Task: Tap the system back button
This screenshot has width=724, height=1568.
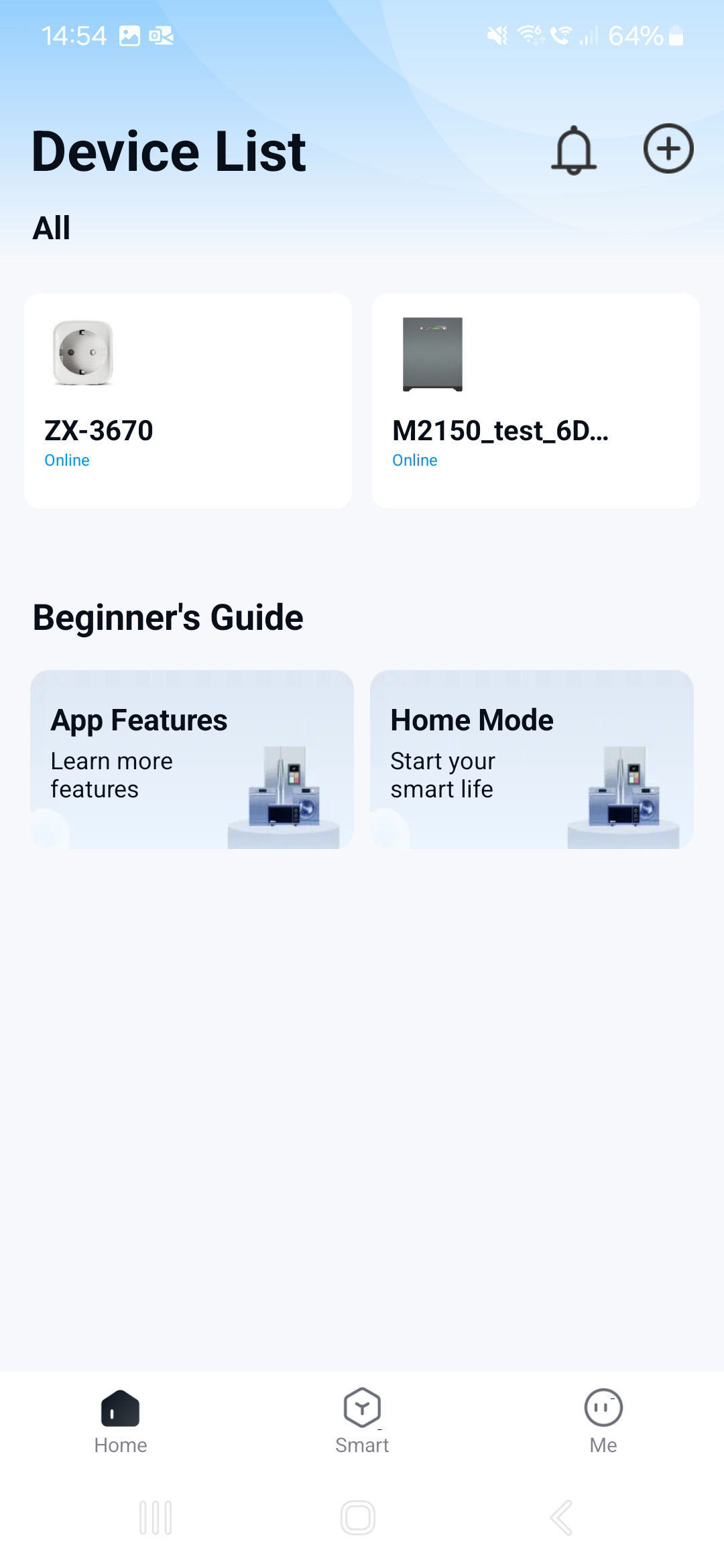Action: click(x=561, y=1518)
